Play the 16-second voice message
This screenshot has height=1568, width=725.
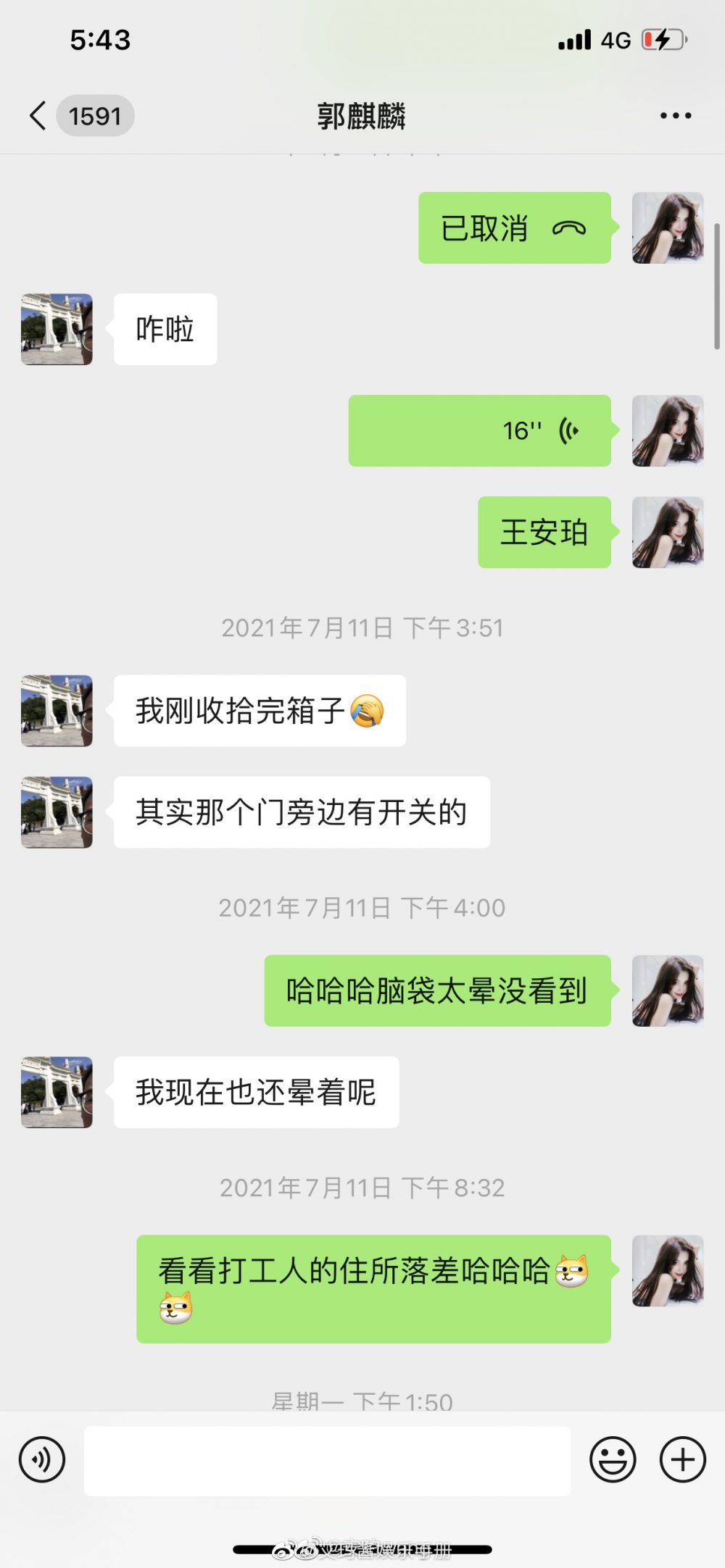479,430
